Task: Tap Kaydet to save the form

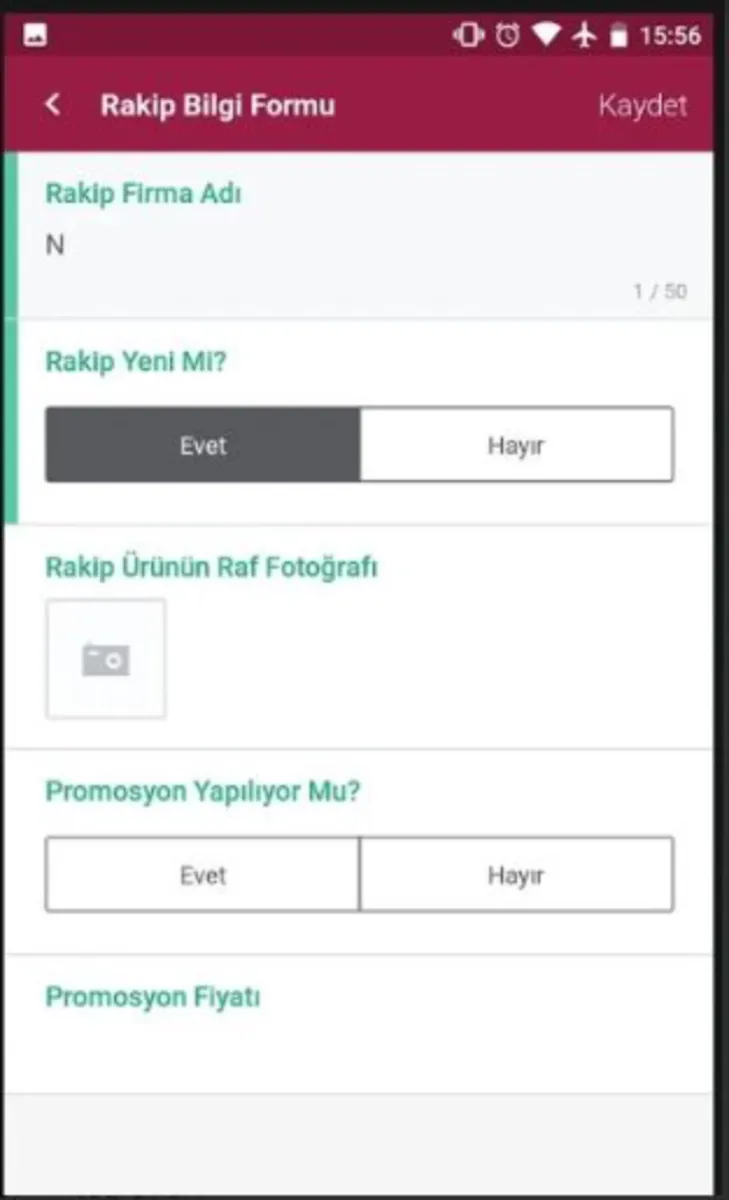Action: tap(642, 106)
